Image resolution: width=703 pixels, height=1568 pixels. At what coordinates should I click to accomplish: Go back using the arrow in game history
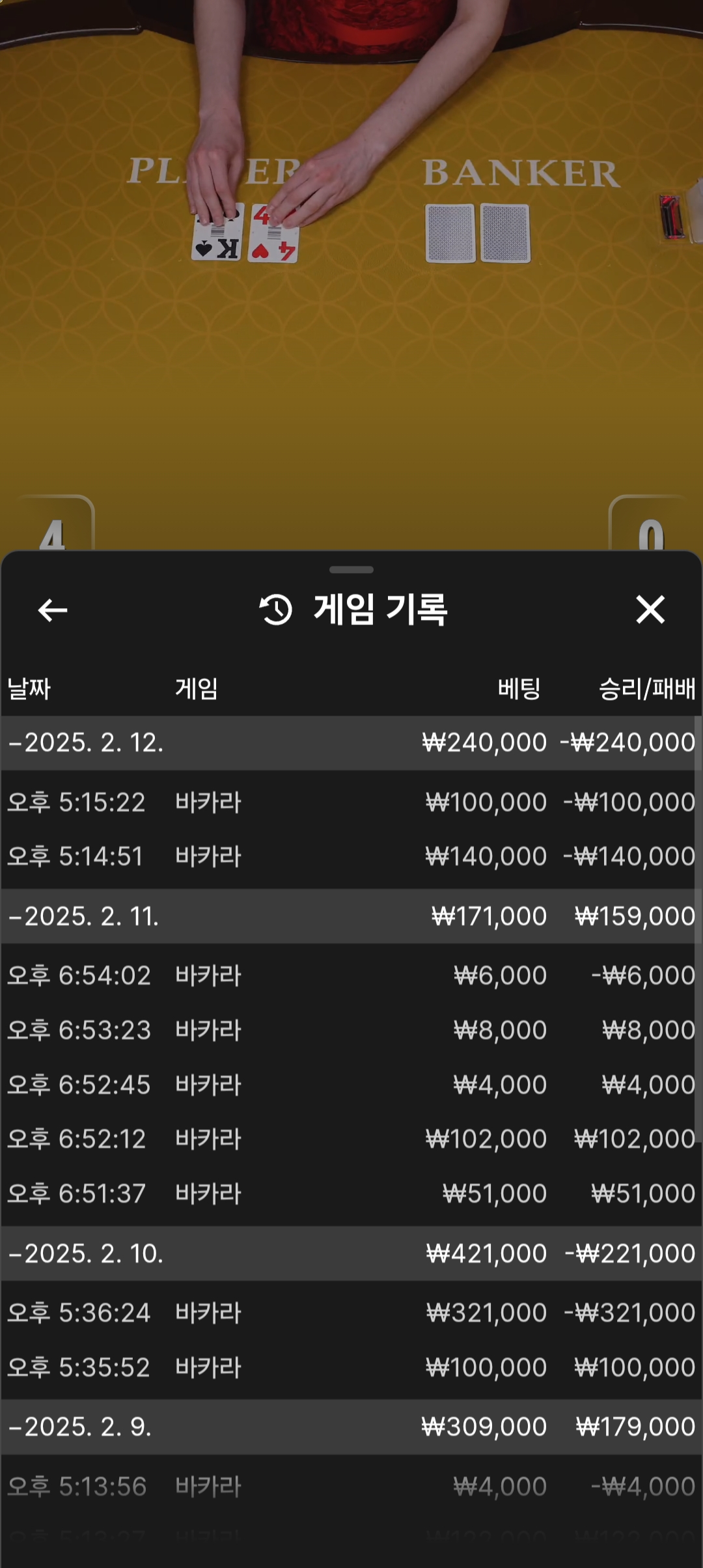point(53,610)
